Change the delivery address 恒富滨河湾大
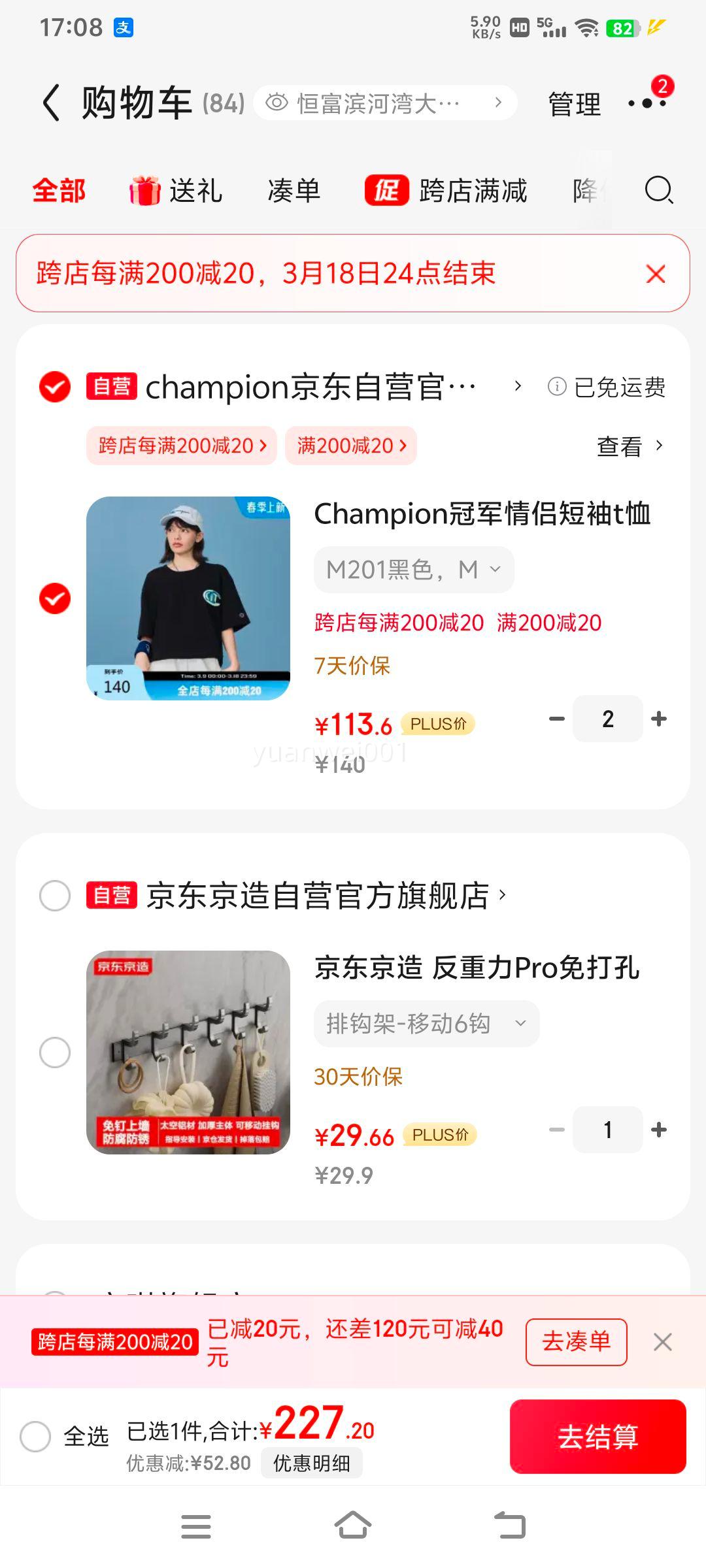Image resolution: width=706 pixels, height=1568 pixels. (385, 103)
